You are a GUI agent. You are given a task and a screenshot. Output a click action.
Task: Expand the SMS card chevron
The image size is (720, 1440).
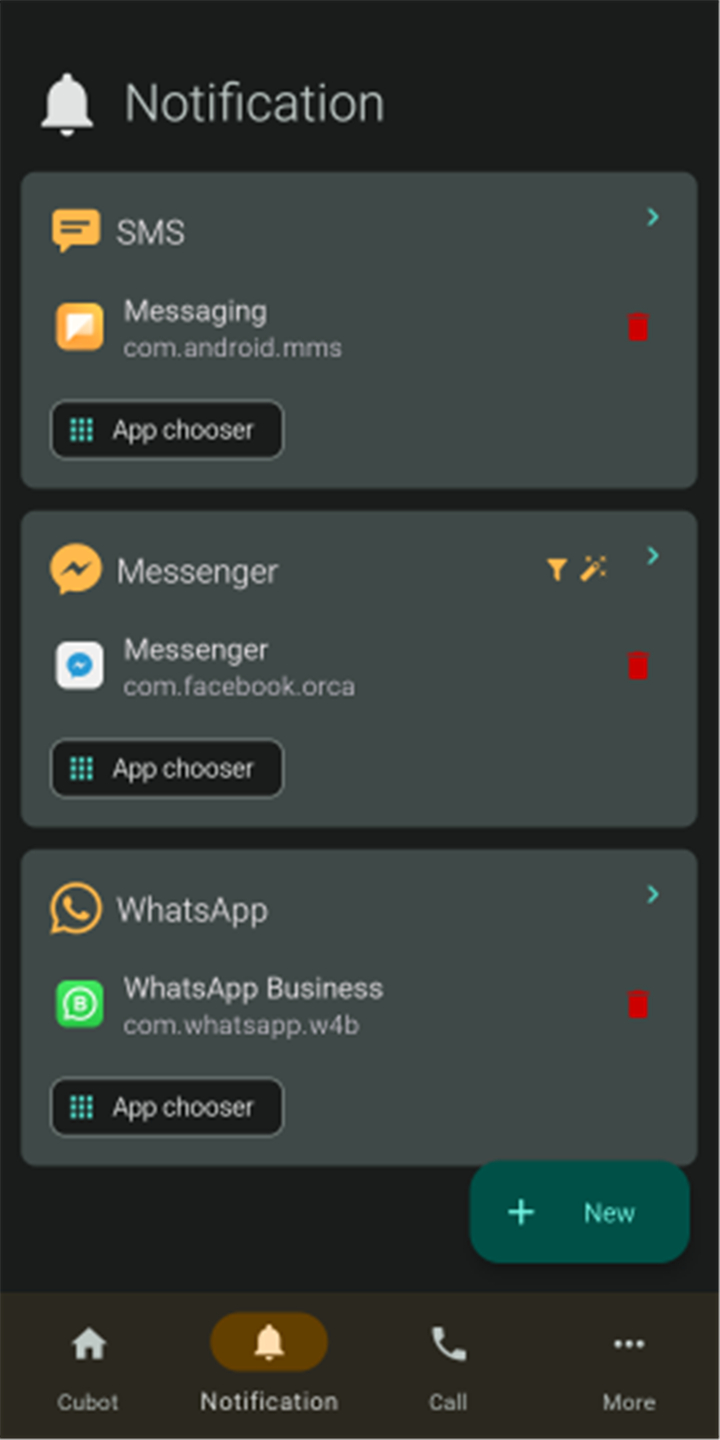(653, 216)
